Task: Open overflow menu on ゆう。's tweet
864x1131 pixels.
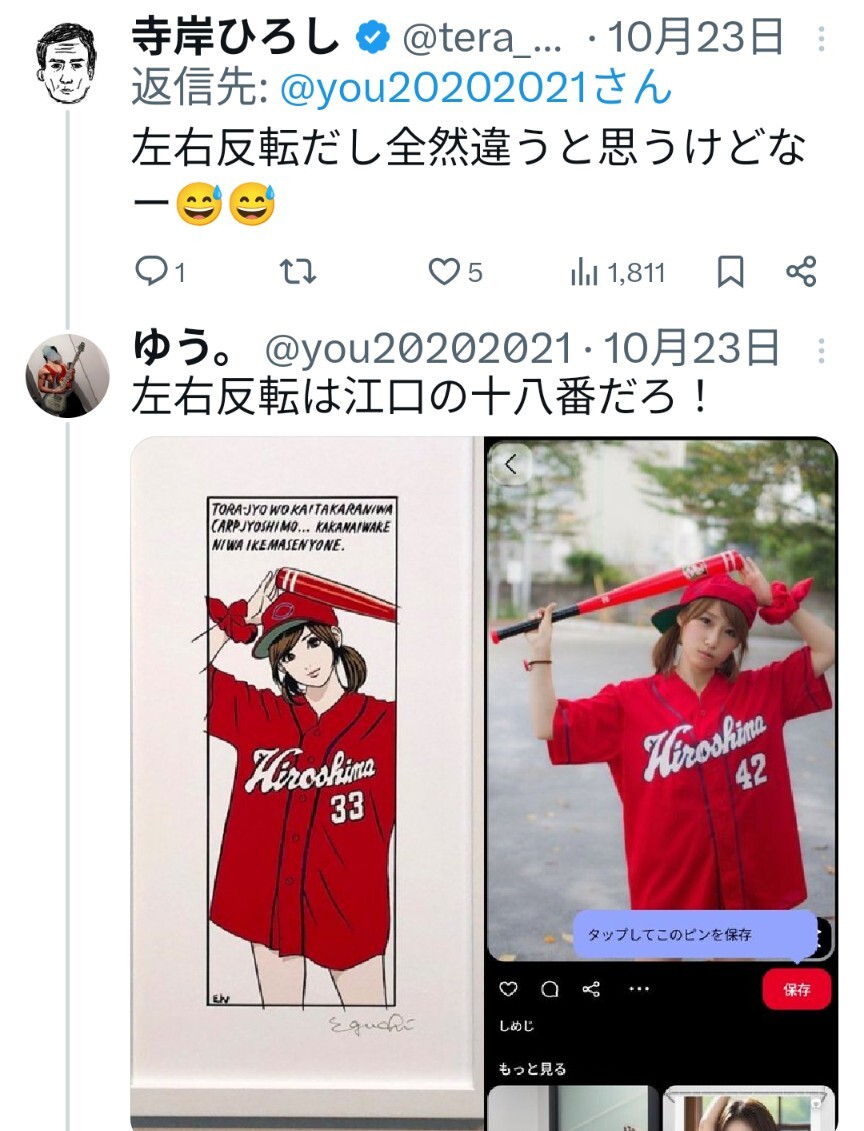Action: point(821,351)
